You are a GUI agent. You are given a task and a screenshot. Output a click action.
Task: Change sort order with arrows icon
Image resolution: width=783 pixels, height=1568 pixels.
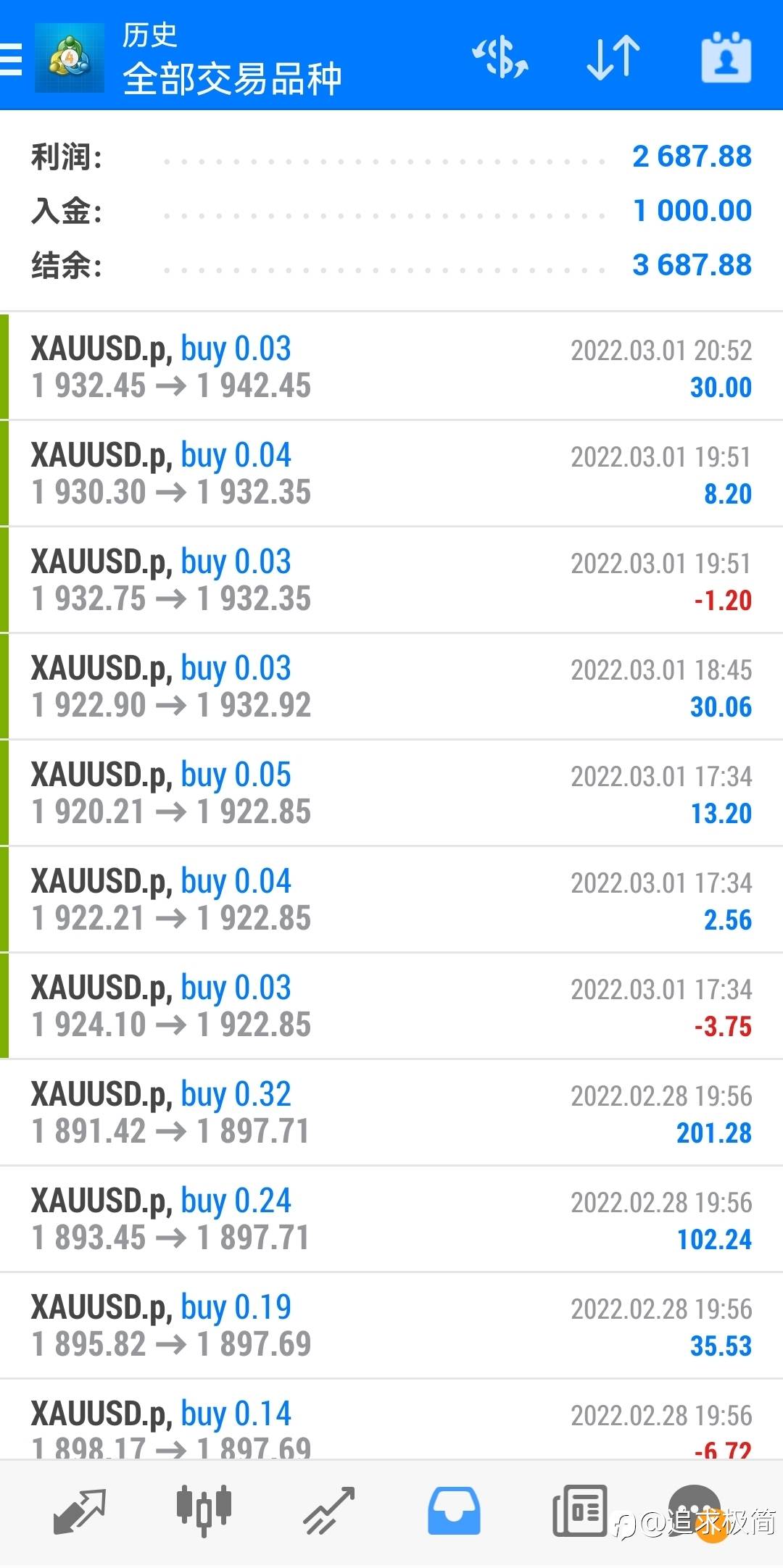tap(613, 58)
